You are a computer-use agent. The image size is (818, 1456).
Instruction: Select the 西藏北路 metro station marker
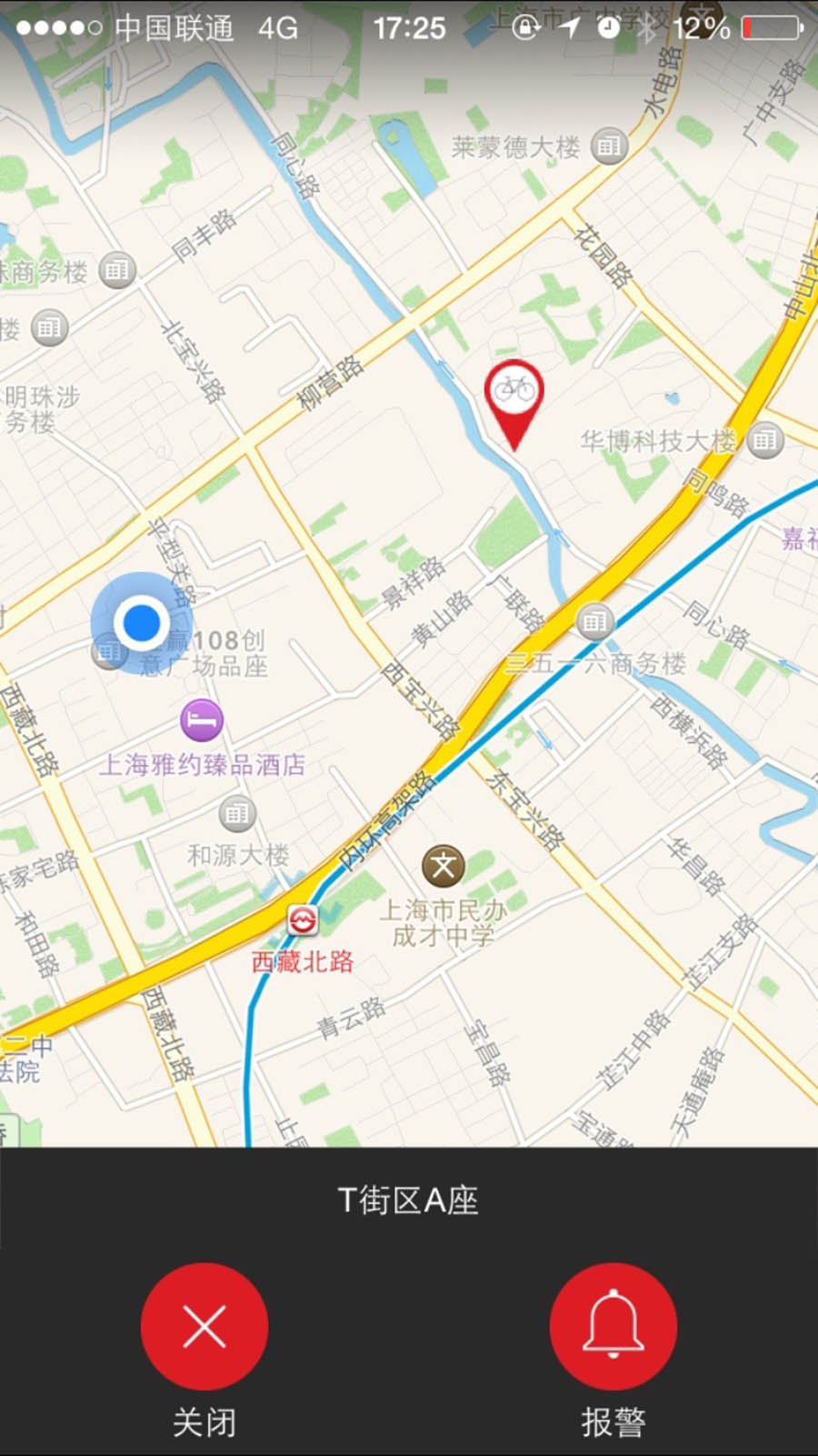click(303, 920)
